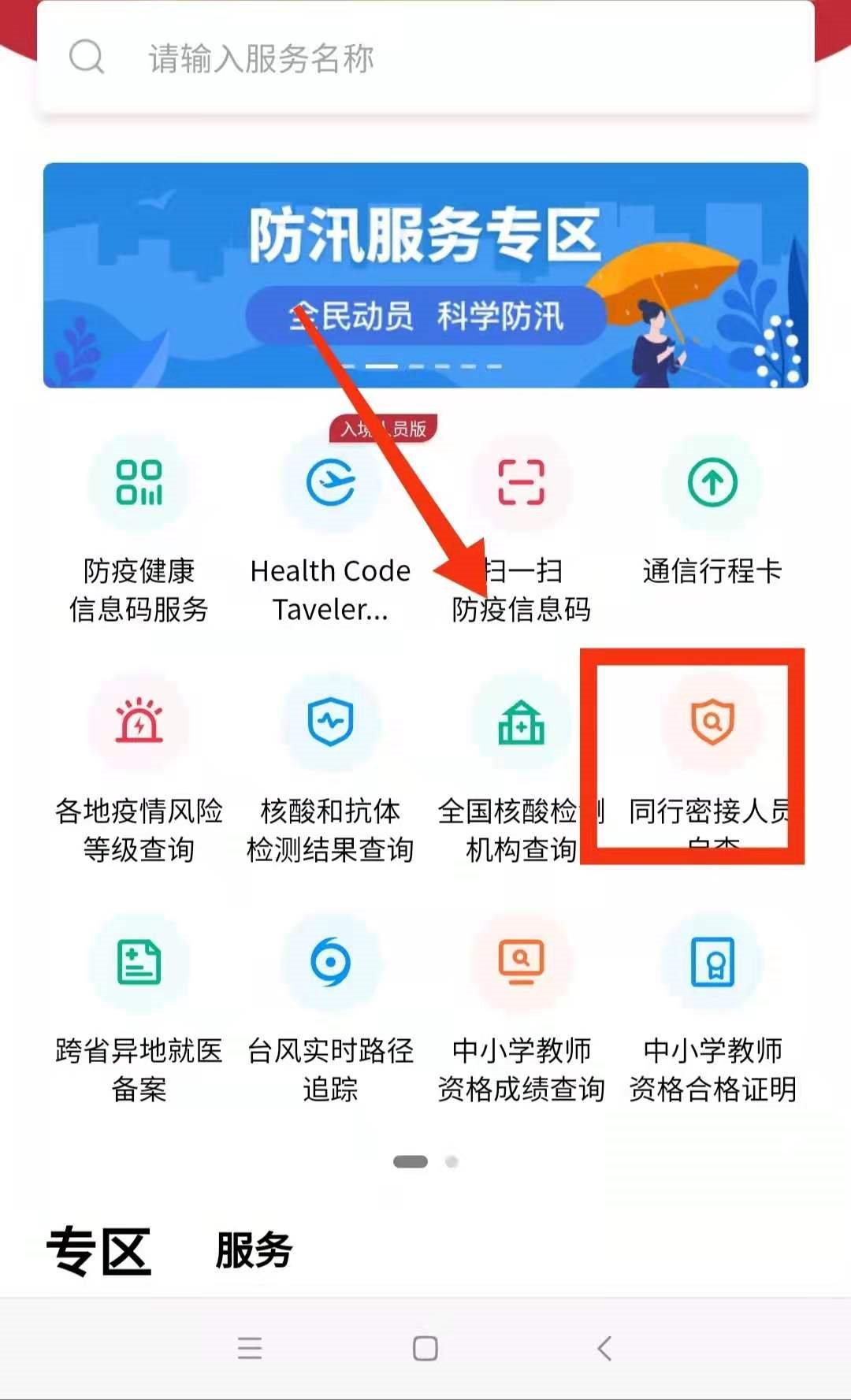
Task: Select the 专区 tab
Action: (98, 1250)
